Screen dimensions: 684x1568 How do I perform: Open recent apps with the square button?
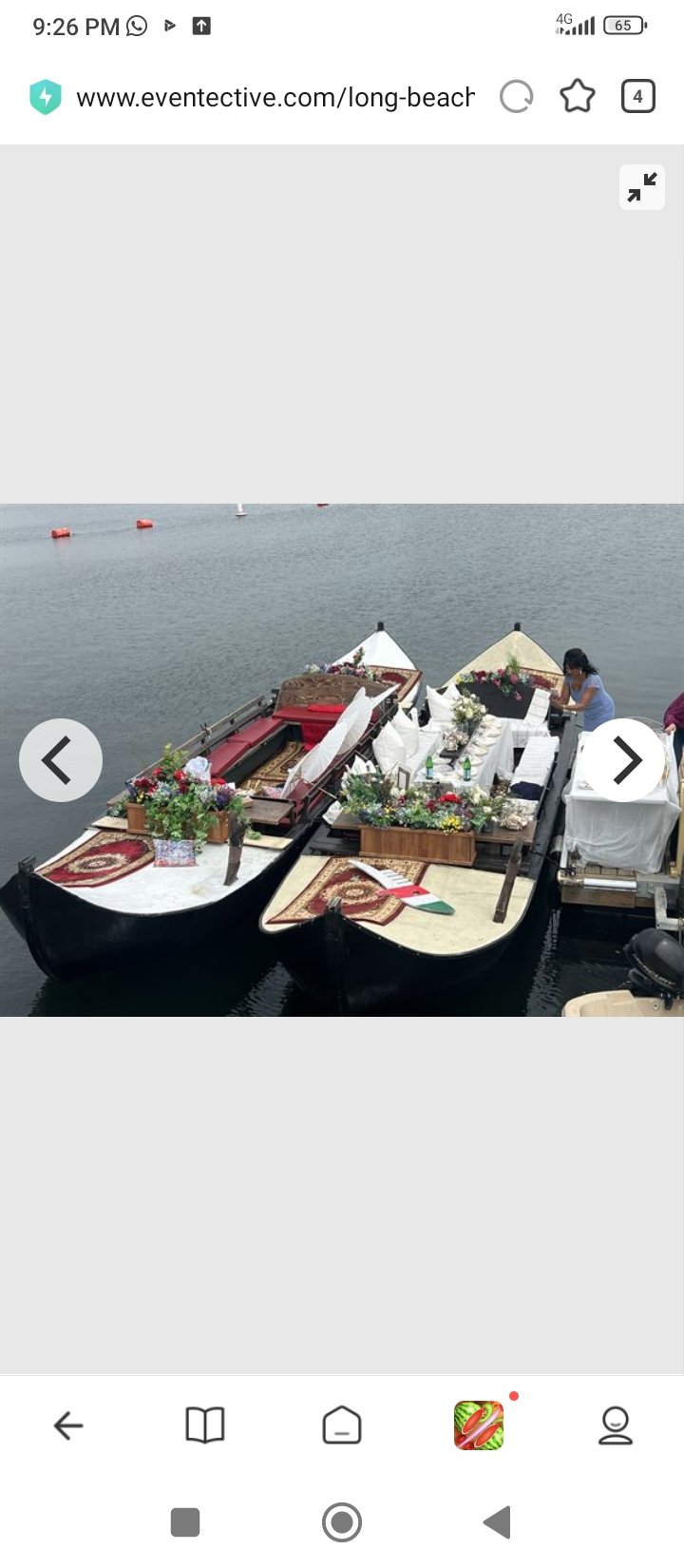[x=185, y=1522]
